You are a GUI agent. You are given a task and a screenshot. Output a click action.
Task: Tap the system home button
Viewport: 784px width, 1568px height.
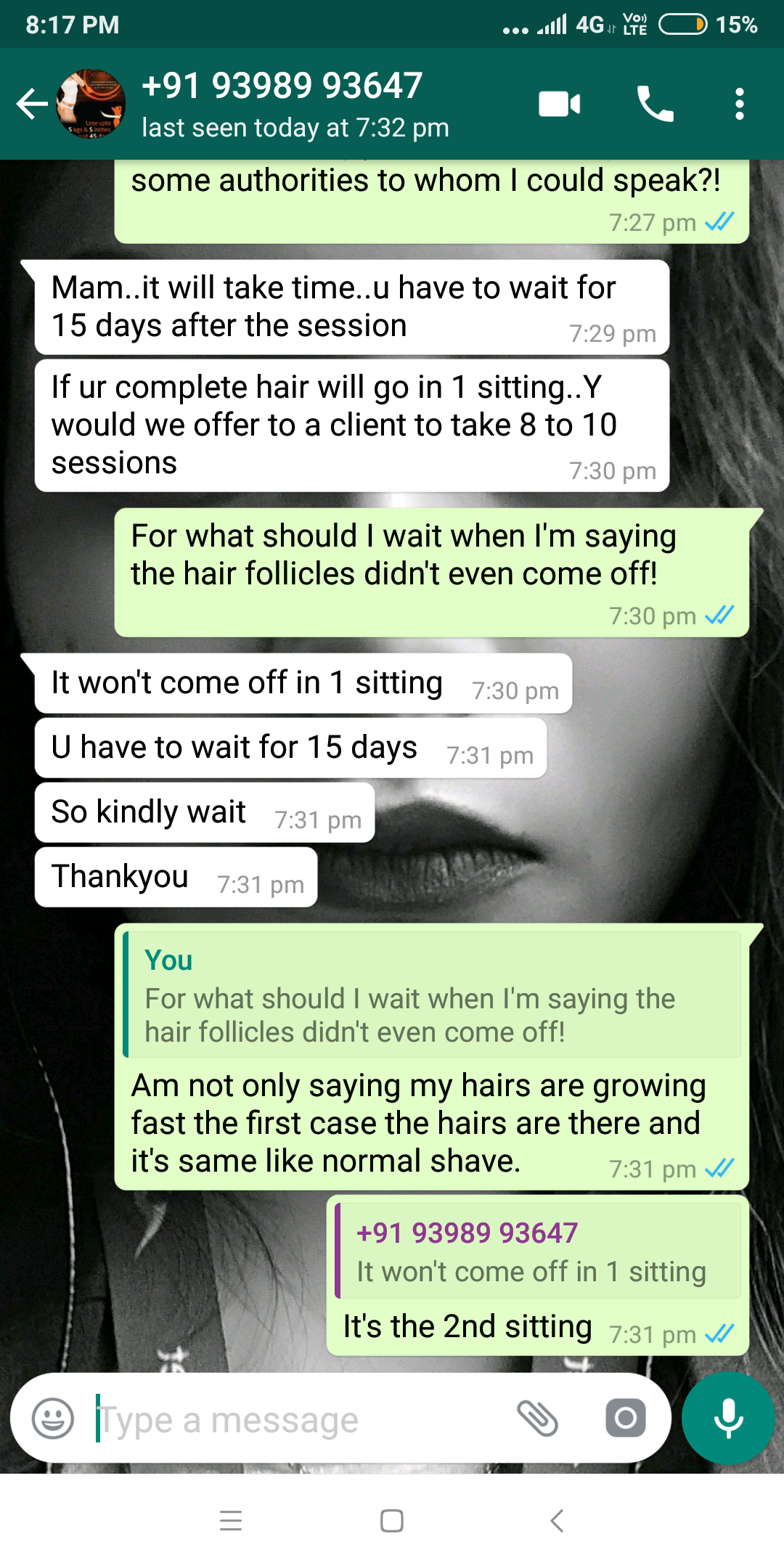(x=392, y=1521)
